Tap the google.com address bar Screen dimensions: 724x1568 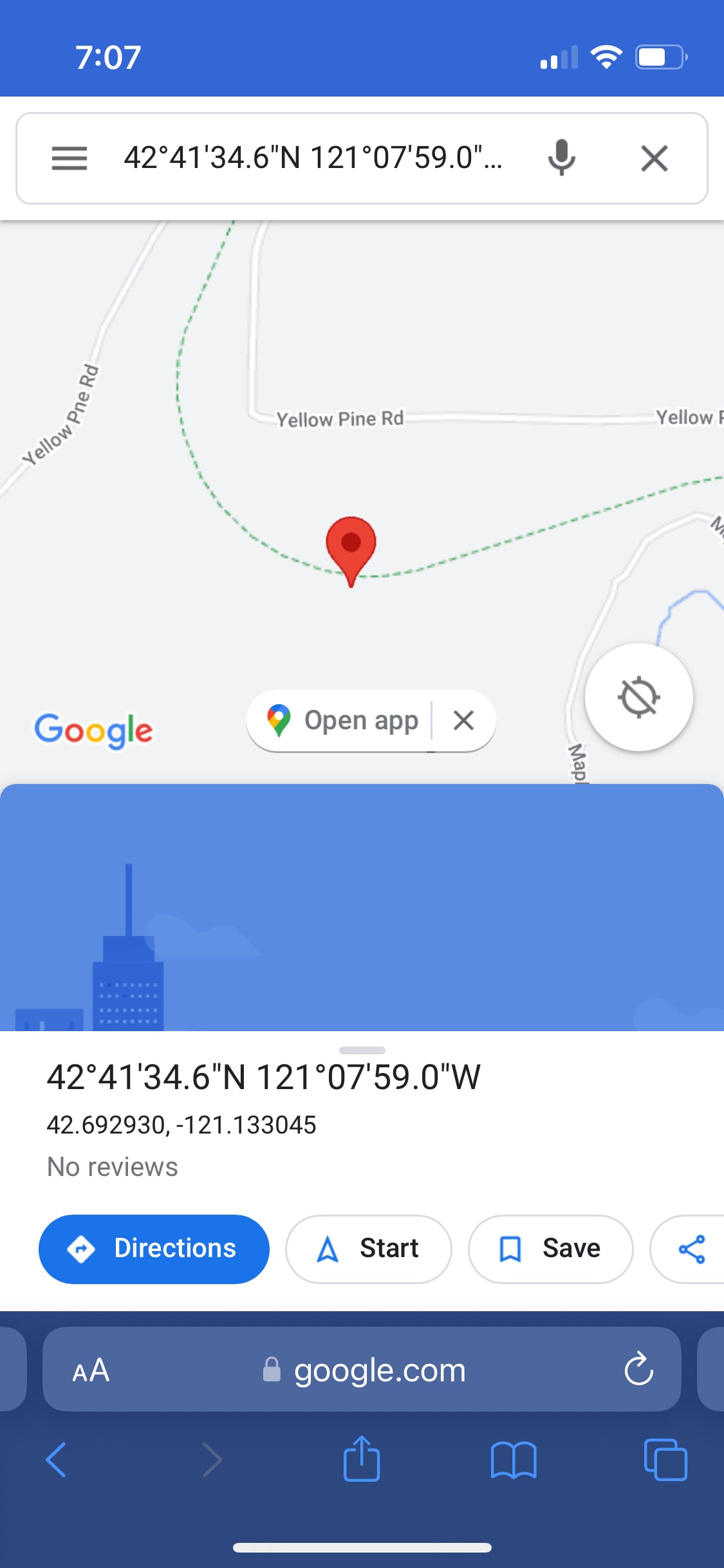(x=378, y=1370)
